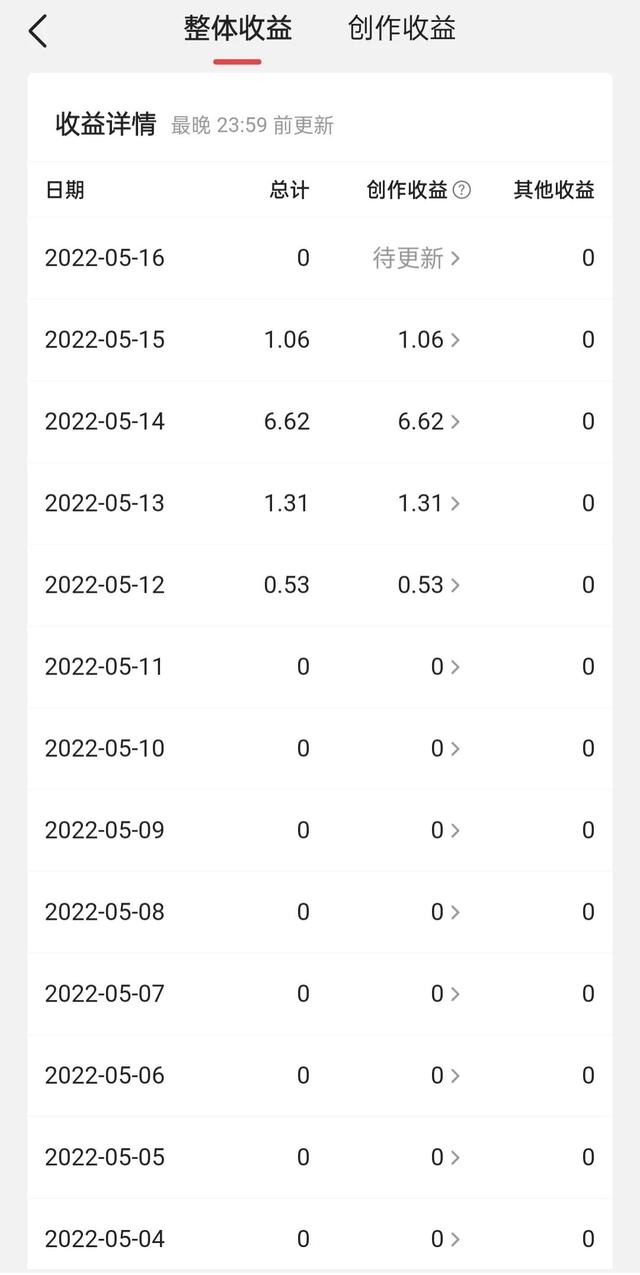Open 待更新 details for 2022-05-16

[417, 258]
